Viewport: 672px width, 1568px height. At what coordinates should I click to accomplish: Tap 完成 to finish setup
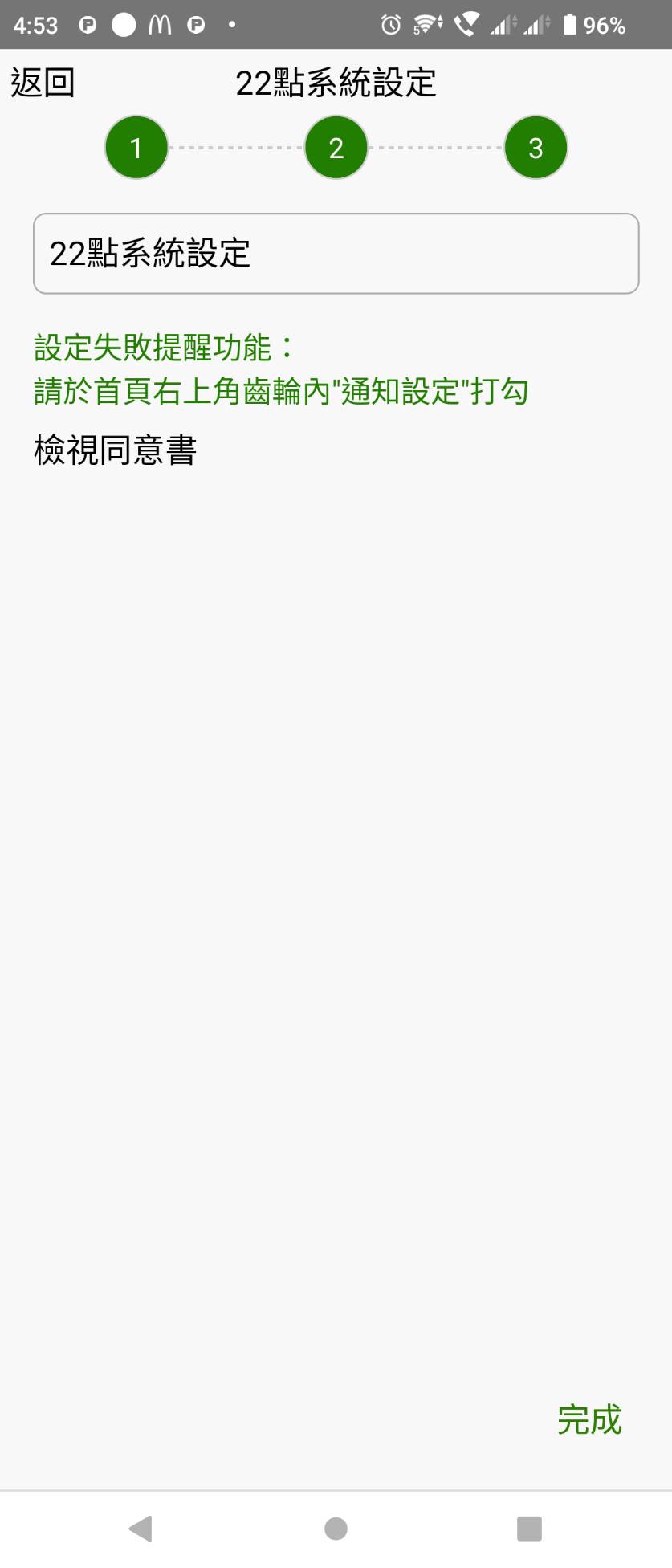click(589, 1419)
